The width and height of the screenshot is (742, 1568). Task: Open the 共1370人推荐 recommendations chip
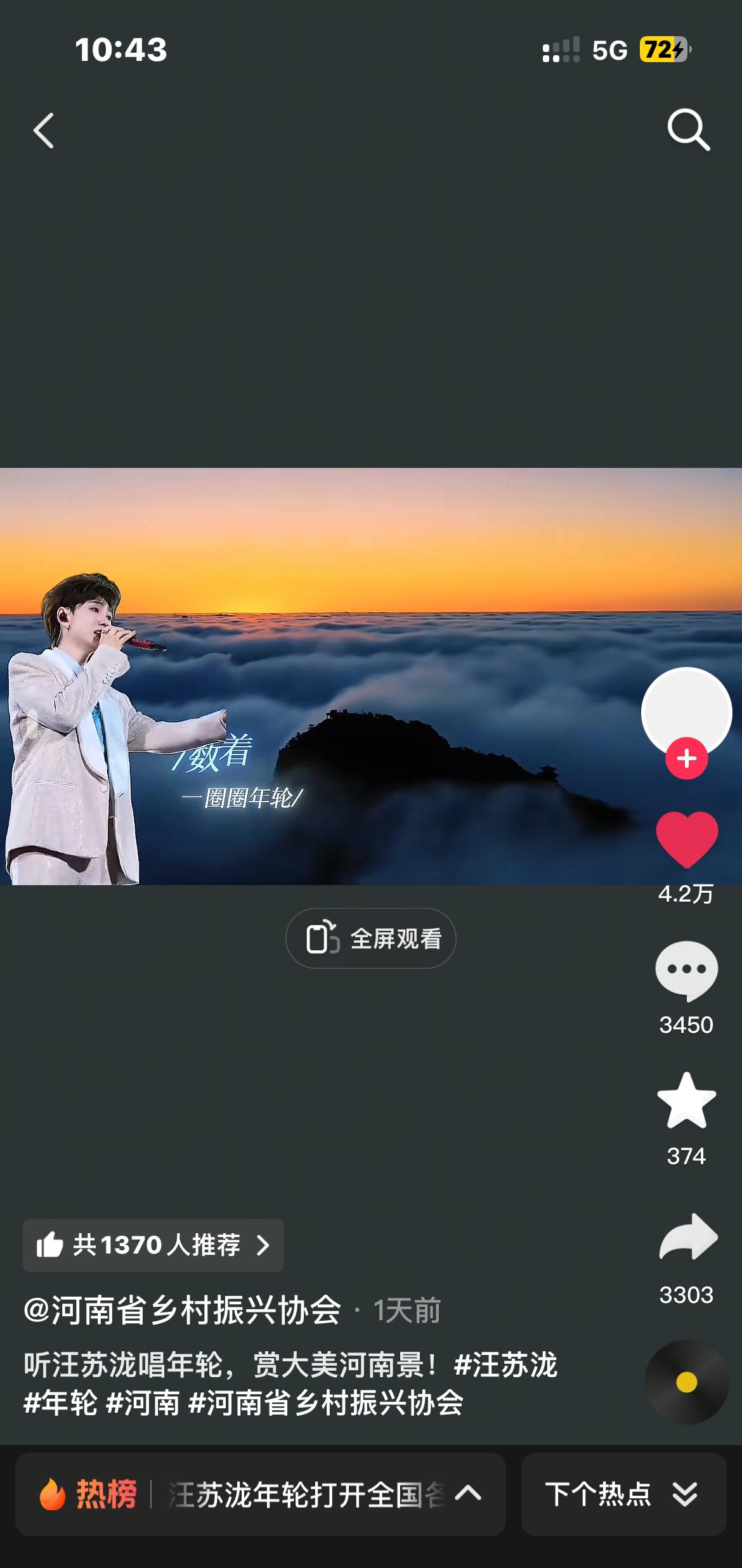pos(153,1245)
